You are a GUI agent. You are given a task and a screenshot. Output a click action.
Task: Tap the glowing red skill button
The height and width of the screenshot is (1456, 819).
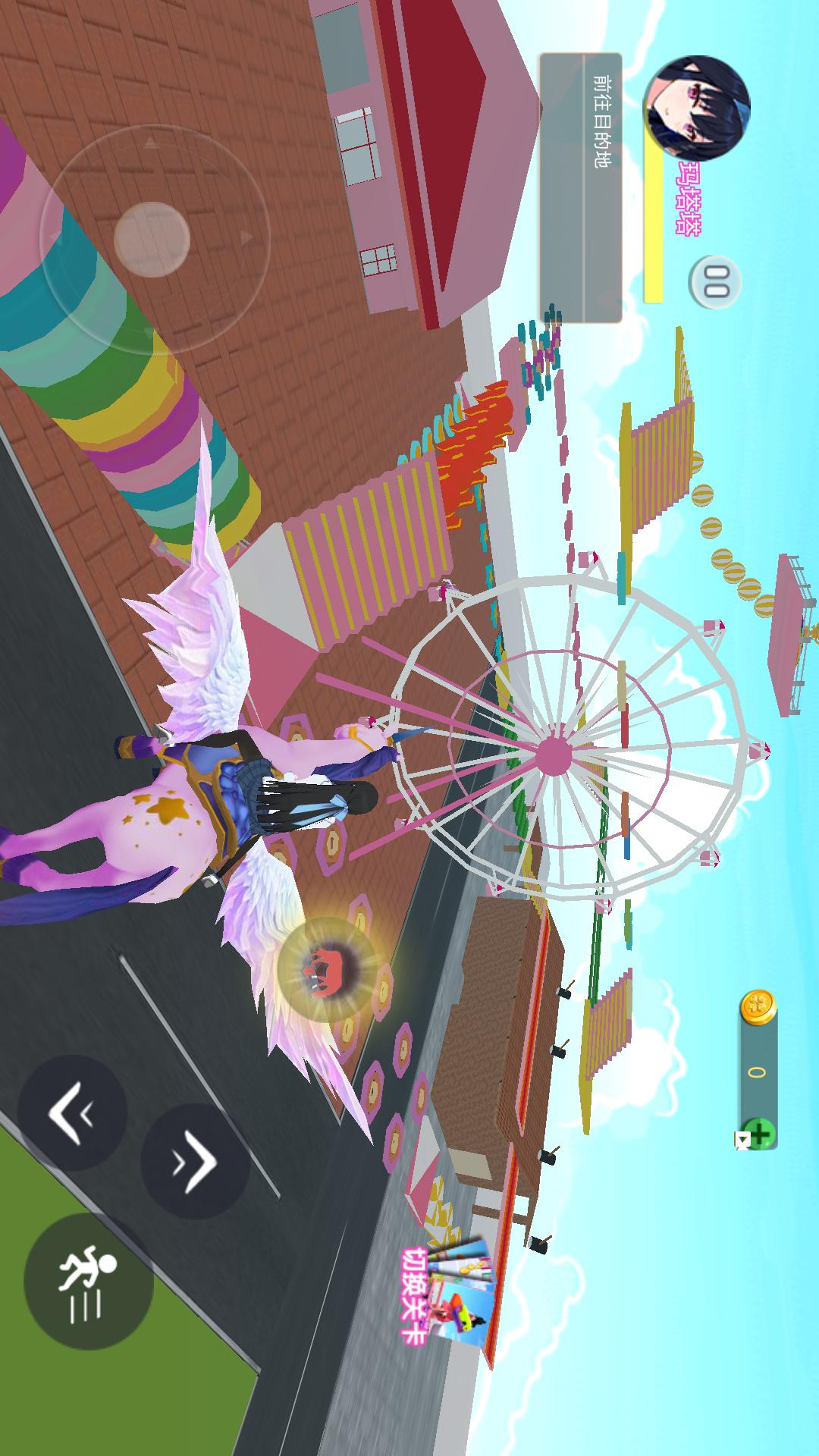click(x=326, y=969)
